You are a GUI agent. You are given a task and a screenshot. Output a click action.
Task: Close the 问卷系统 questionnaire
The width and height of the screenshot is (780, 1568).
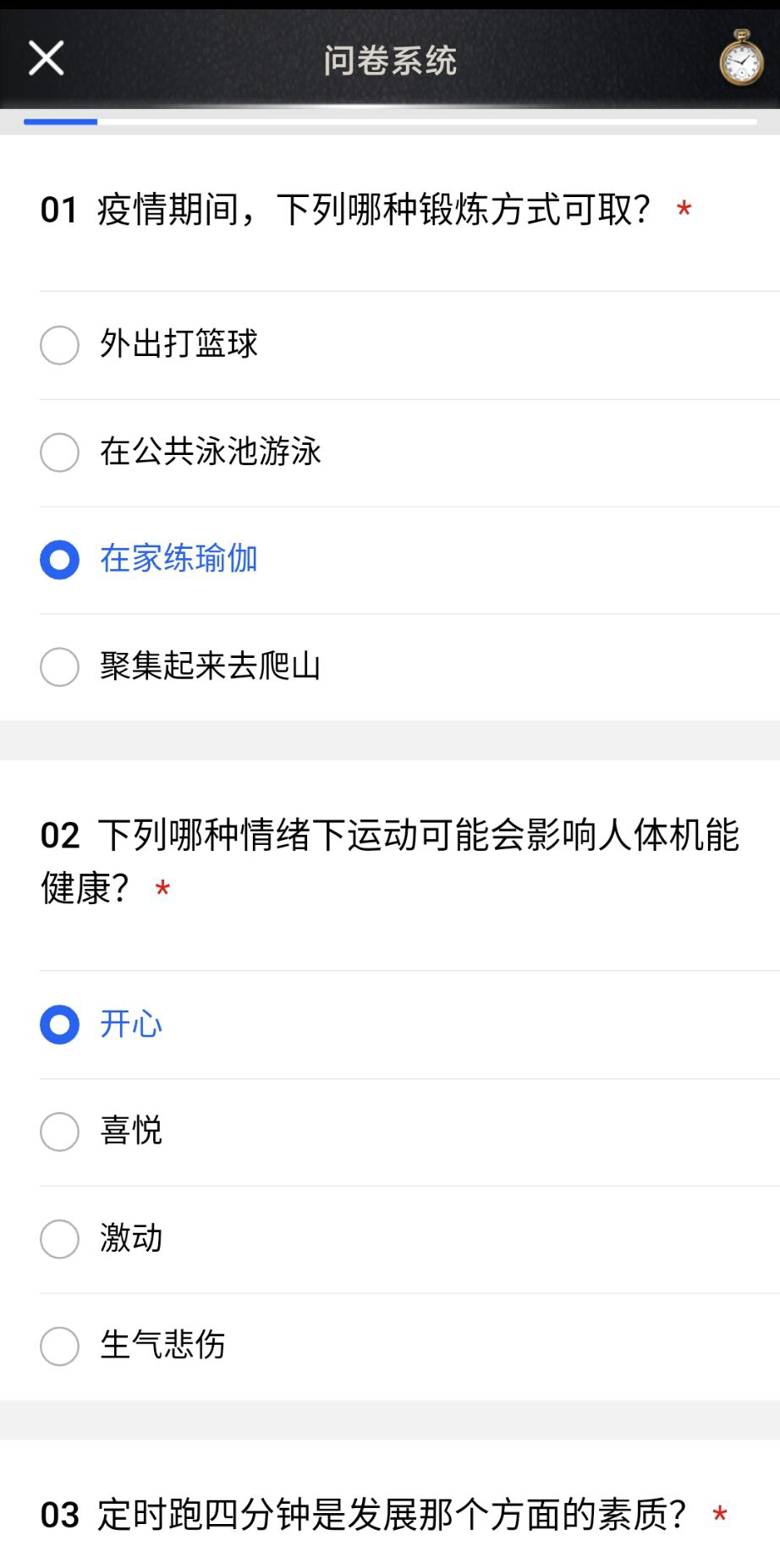point(47,58)
